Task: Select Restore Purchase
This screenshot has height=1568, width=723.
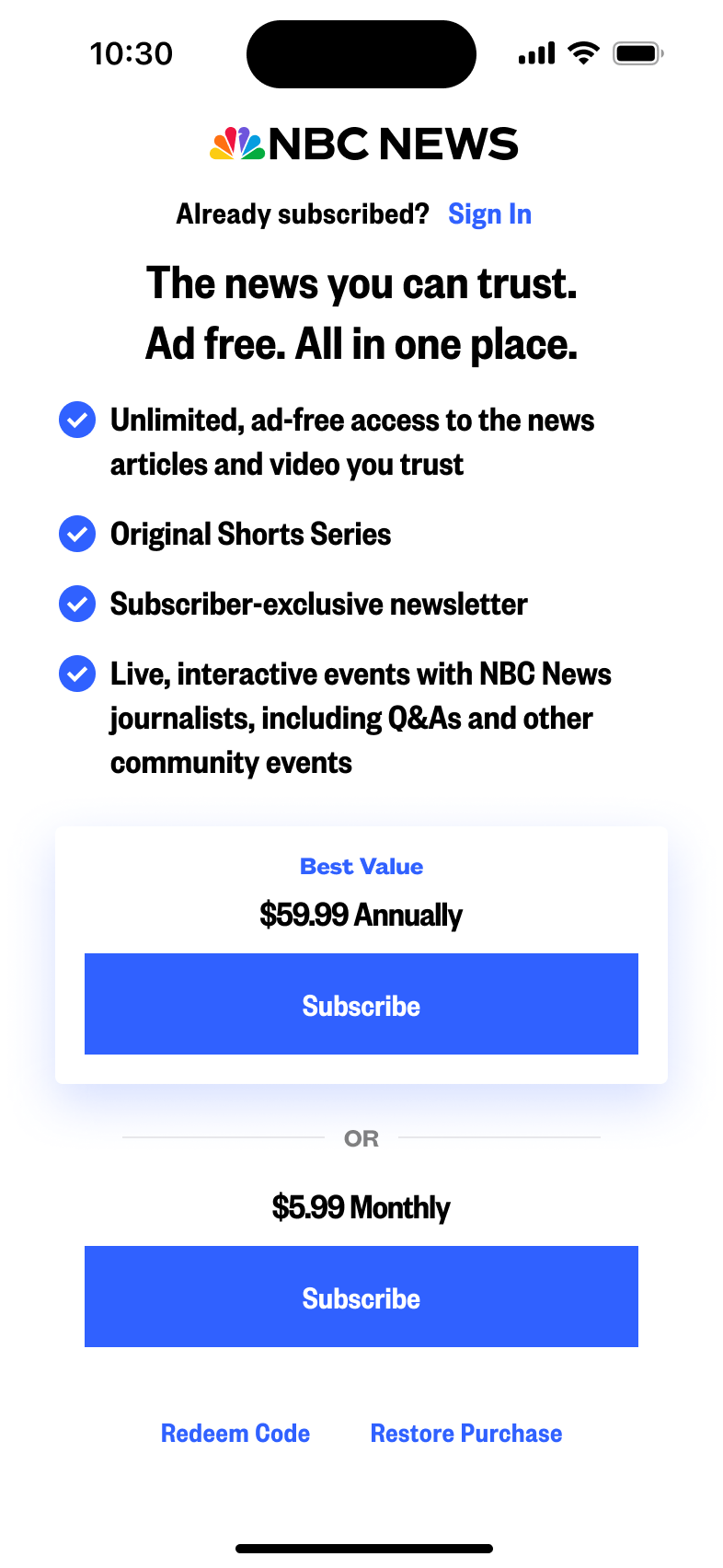Action: (466, 1434)
